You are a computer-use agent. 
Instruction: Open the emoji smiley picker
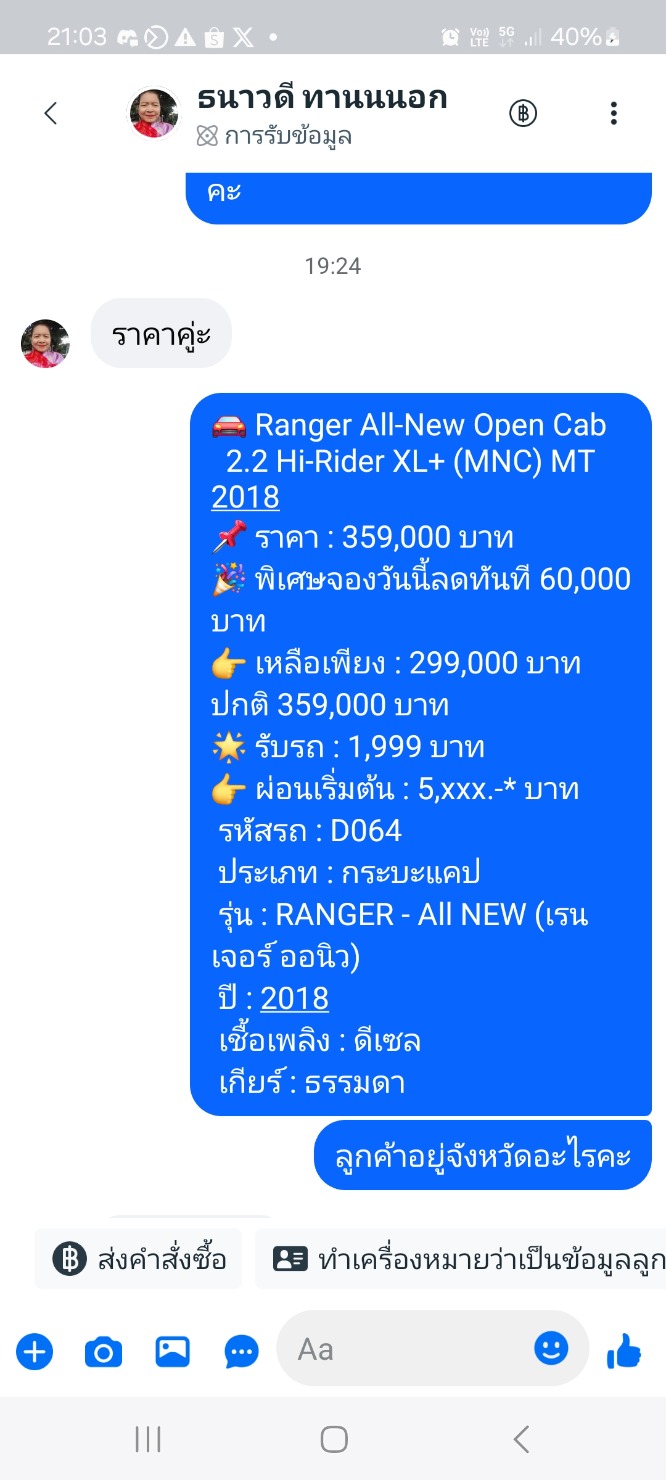click(551, 1349)
